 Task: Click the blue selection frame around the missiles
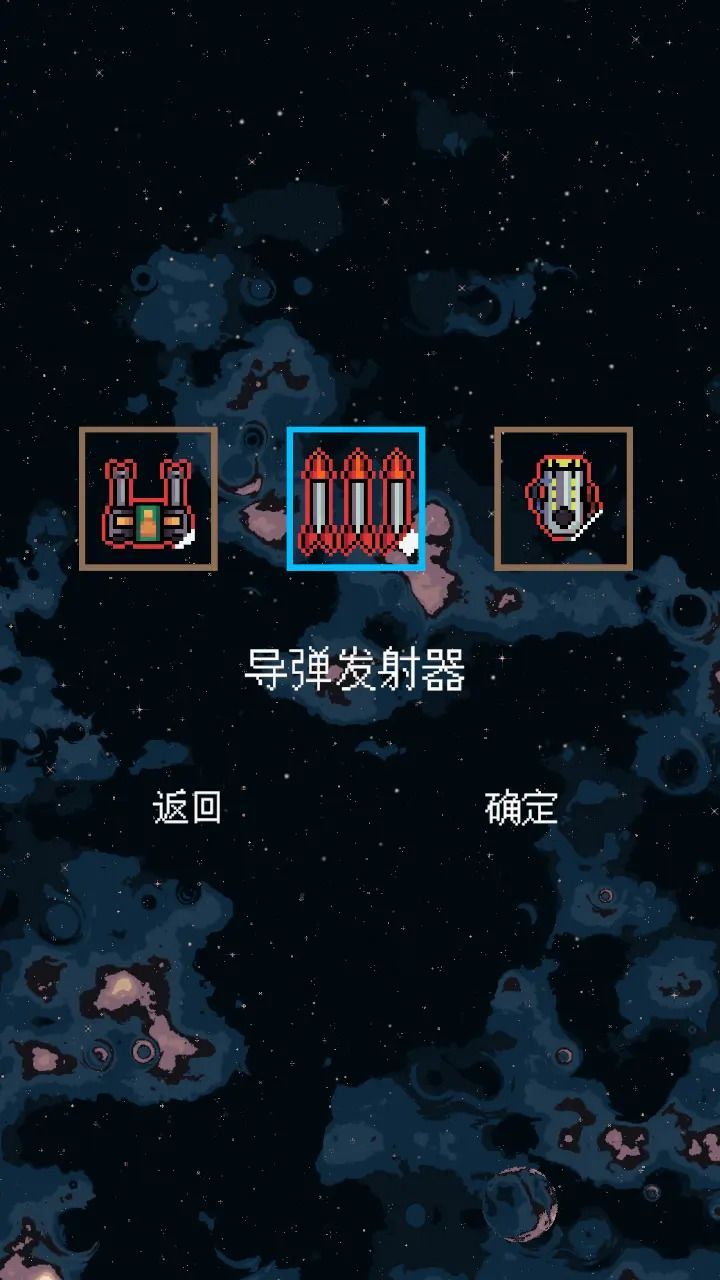click(357, 432)
